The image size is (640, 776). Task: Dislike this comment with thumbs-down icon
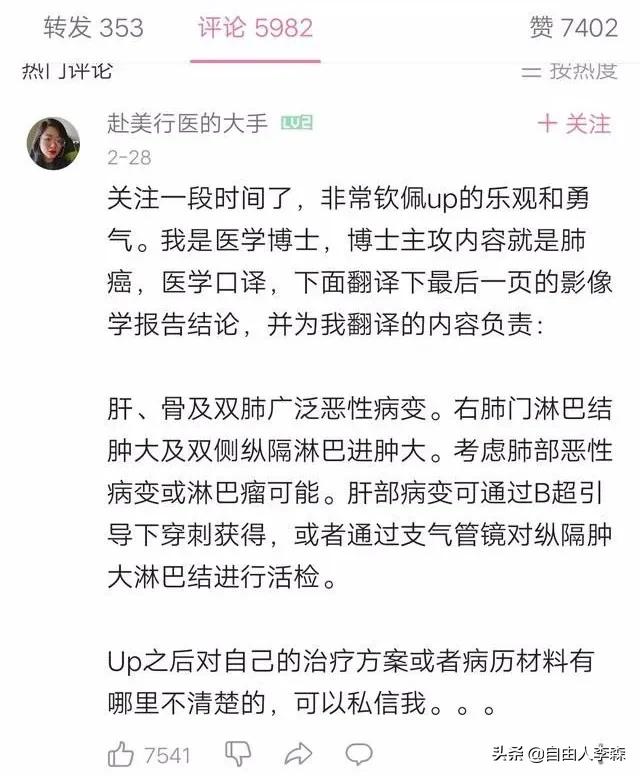239,752
